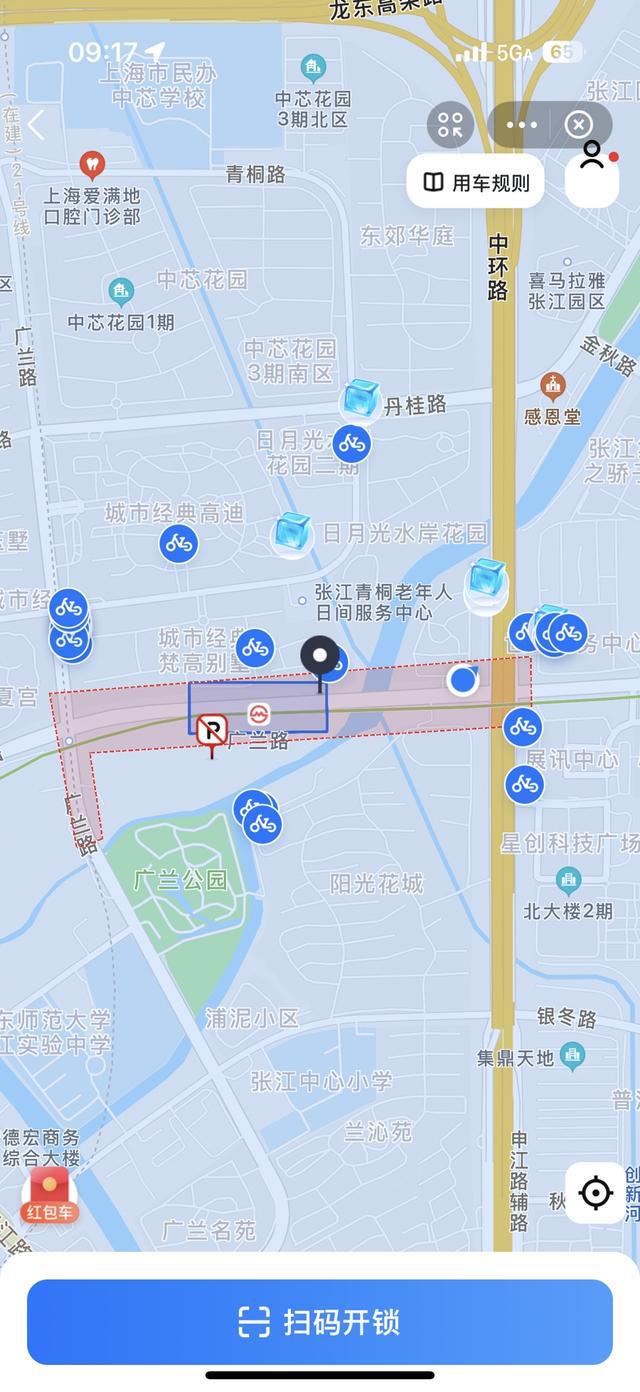Viewport: 640px width, 1392px height.
Task: Open the 用车规则 riding rules
Action: pyautogui.click(x=474, y=182)
